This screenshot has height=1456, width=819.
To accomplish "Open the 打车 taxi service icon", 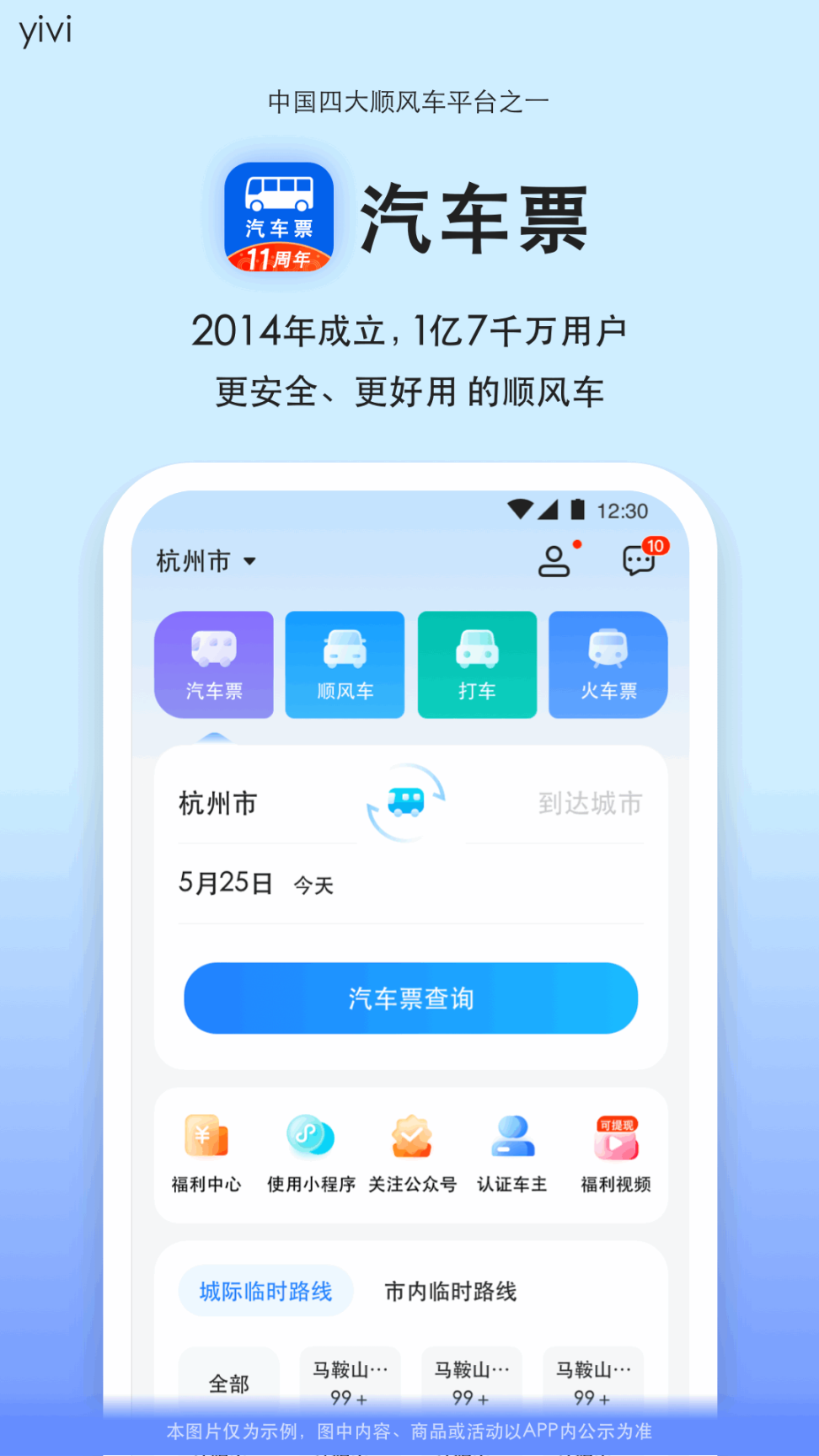I will click(x=477, y=664).
